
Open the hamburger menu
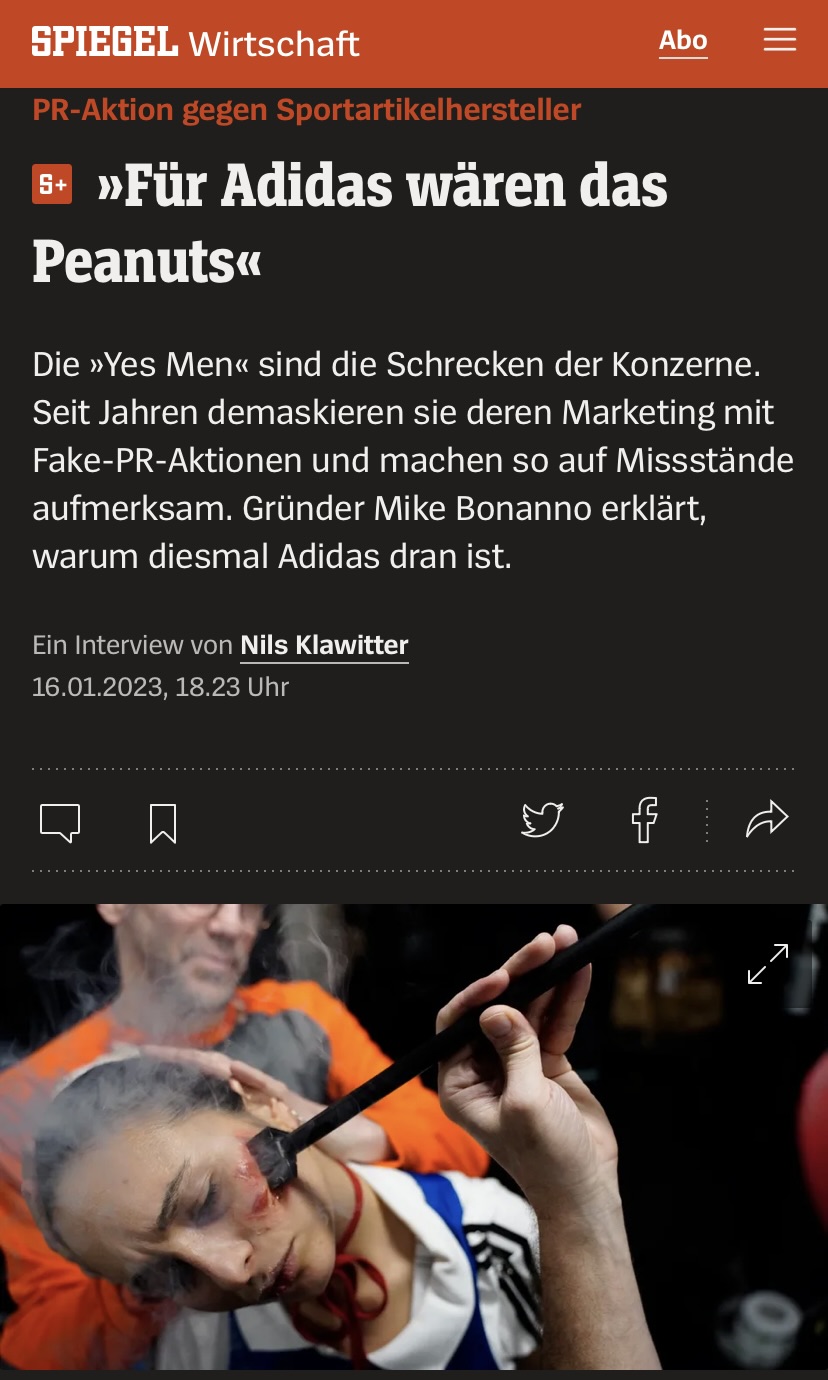pos(779,40)
